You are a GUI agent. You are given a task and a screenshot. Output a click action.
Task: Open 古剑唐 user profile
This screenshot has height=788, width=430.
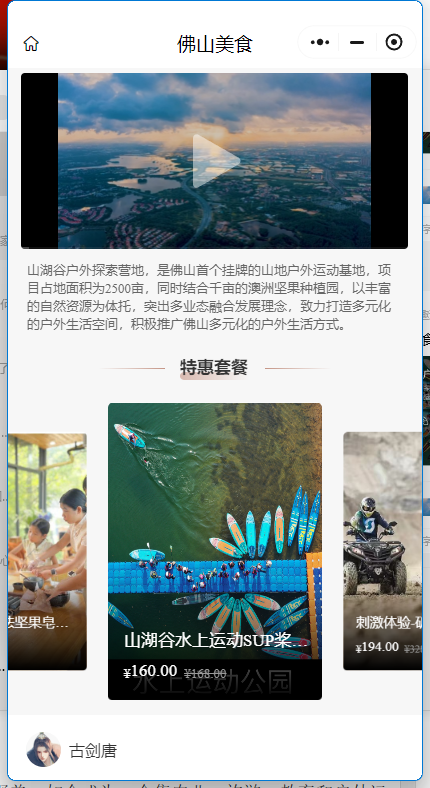(x=72, y=750)
